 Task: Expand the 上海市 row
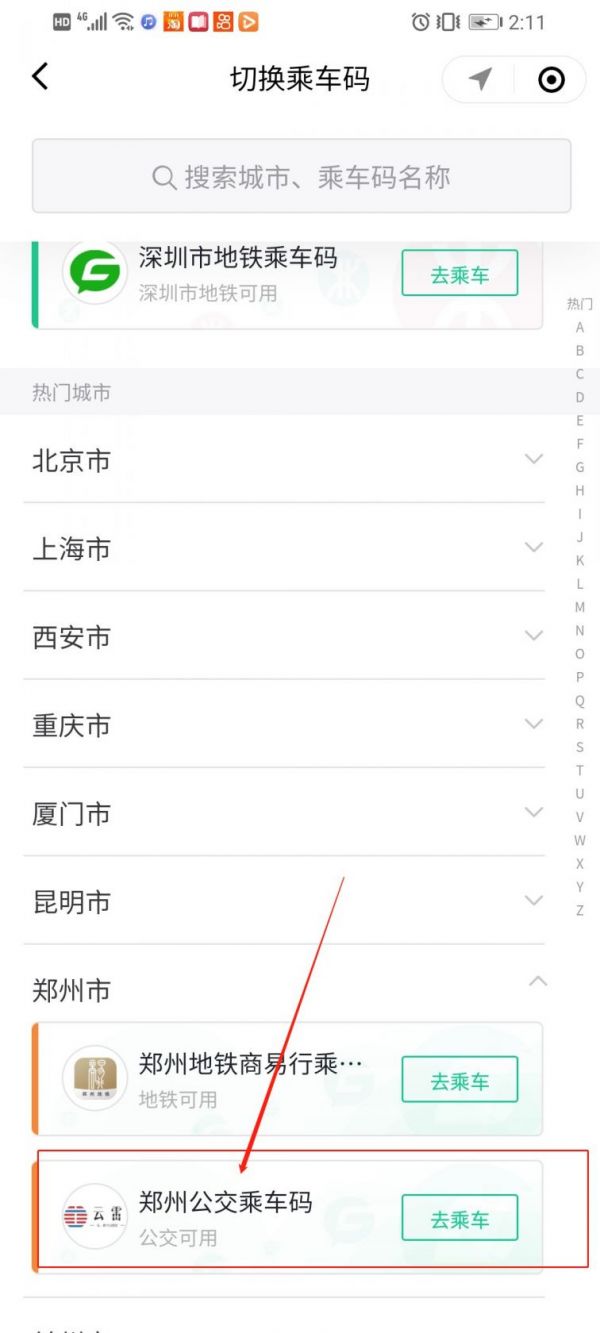pyautogui.click(x=285, y=548)
